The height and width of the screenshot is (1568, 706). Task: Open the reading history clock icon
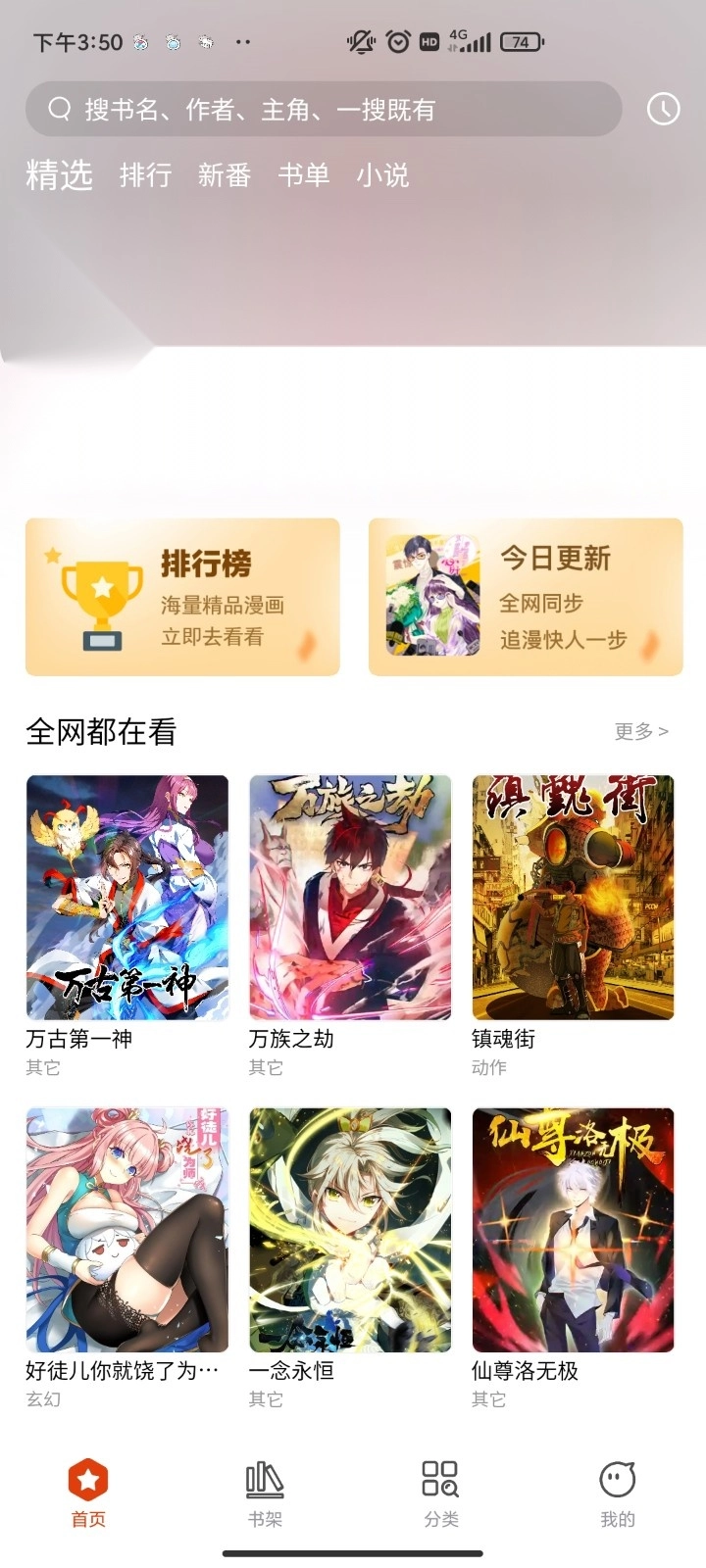664,109
